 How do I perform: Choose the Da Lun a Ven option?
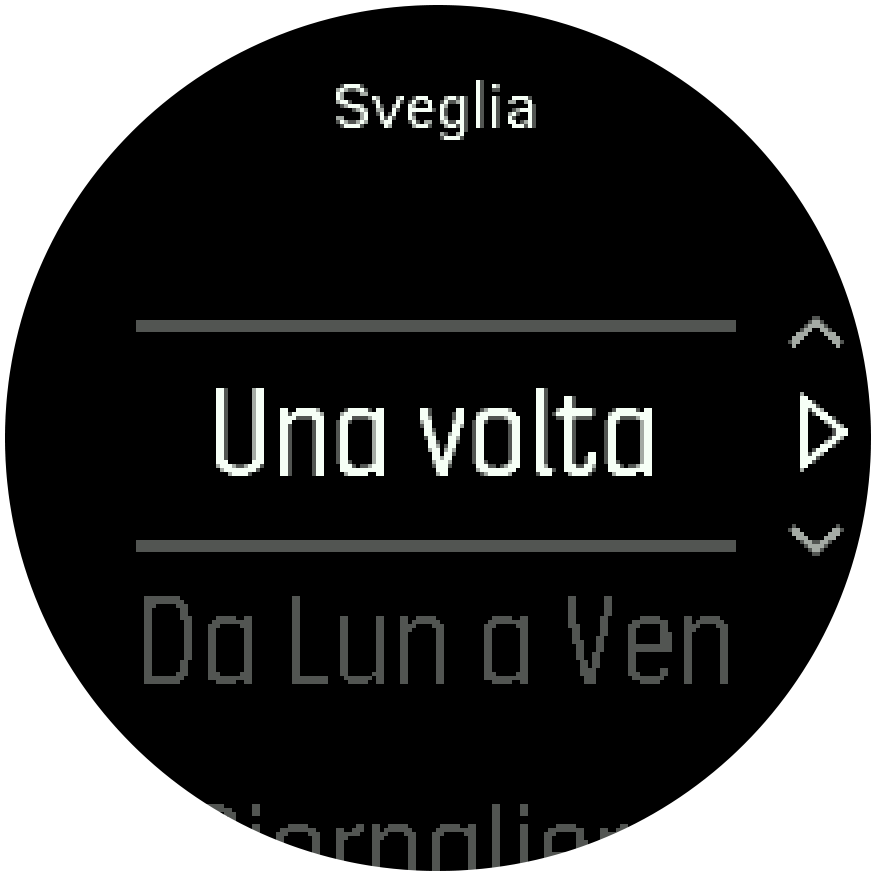click(x=437, y=640)
